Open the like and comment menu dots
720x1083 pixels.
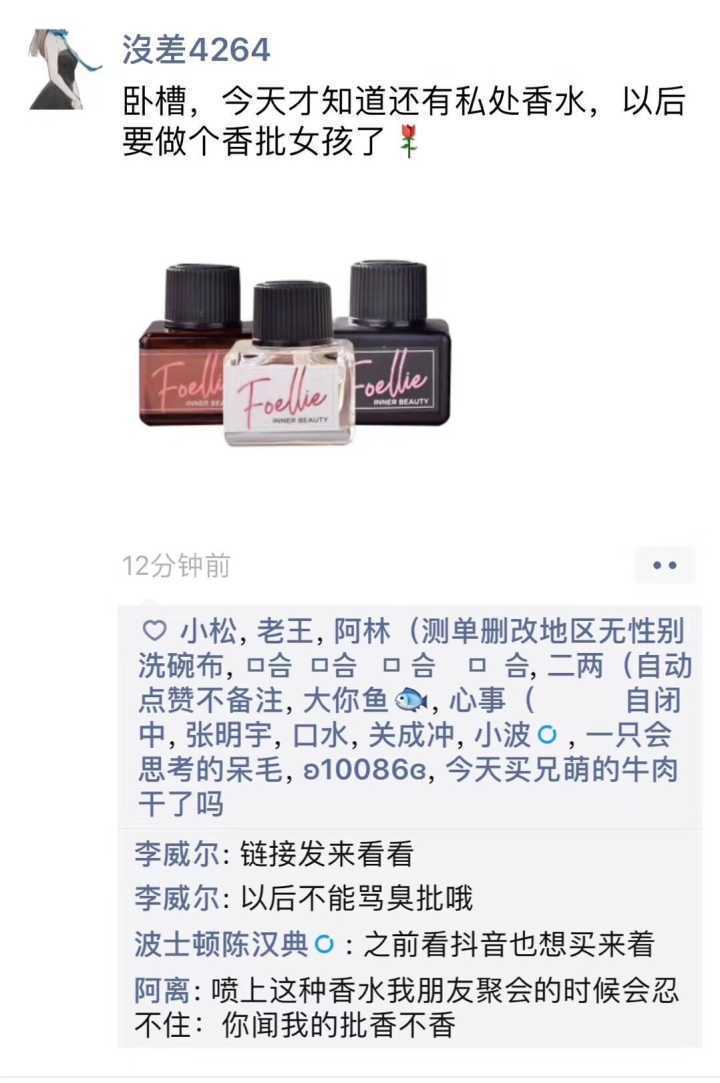(664, 565)
